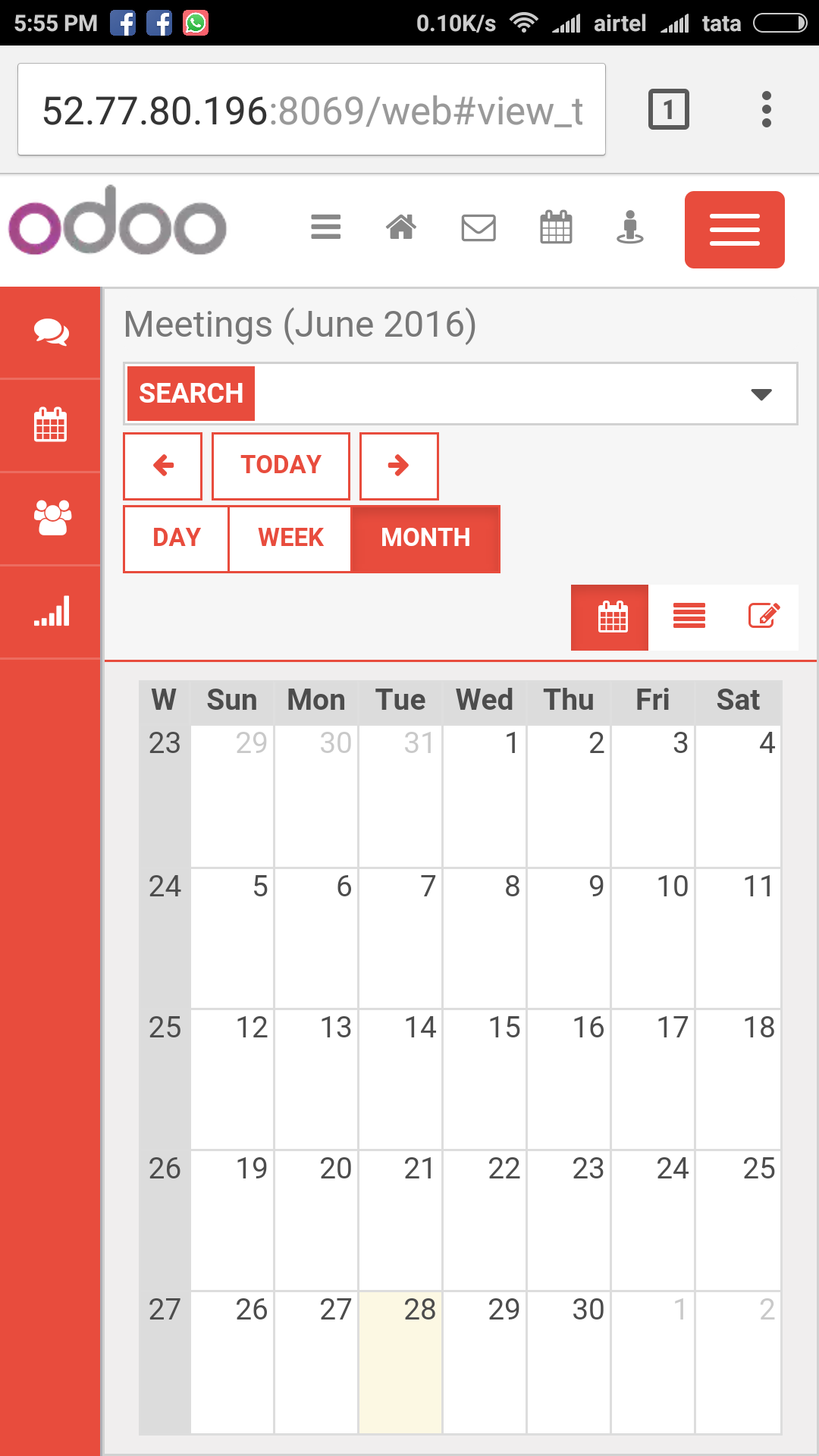
Task: Open discussions chat icon in sidebar
Action: [x=51, y=332]
